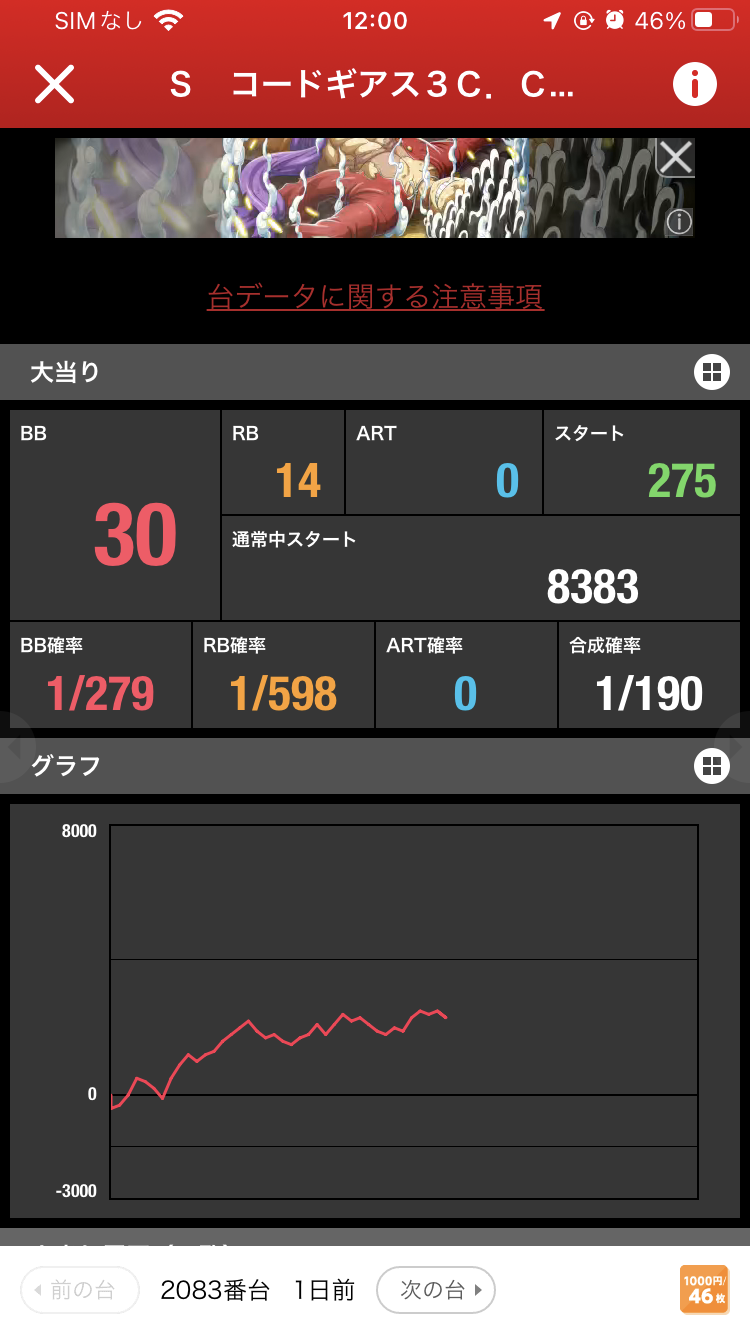Close the machine data screen
This screenshot has height=1334, width=750.
pyautogui.click(x=55, y=85)
